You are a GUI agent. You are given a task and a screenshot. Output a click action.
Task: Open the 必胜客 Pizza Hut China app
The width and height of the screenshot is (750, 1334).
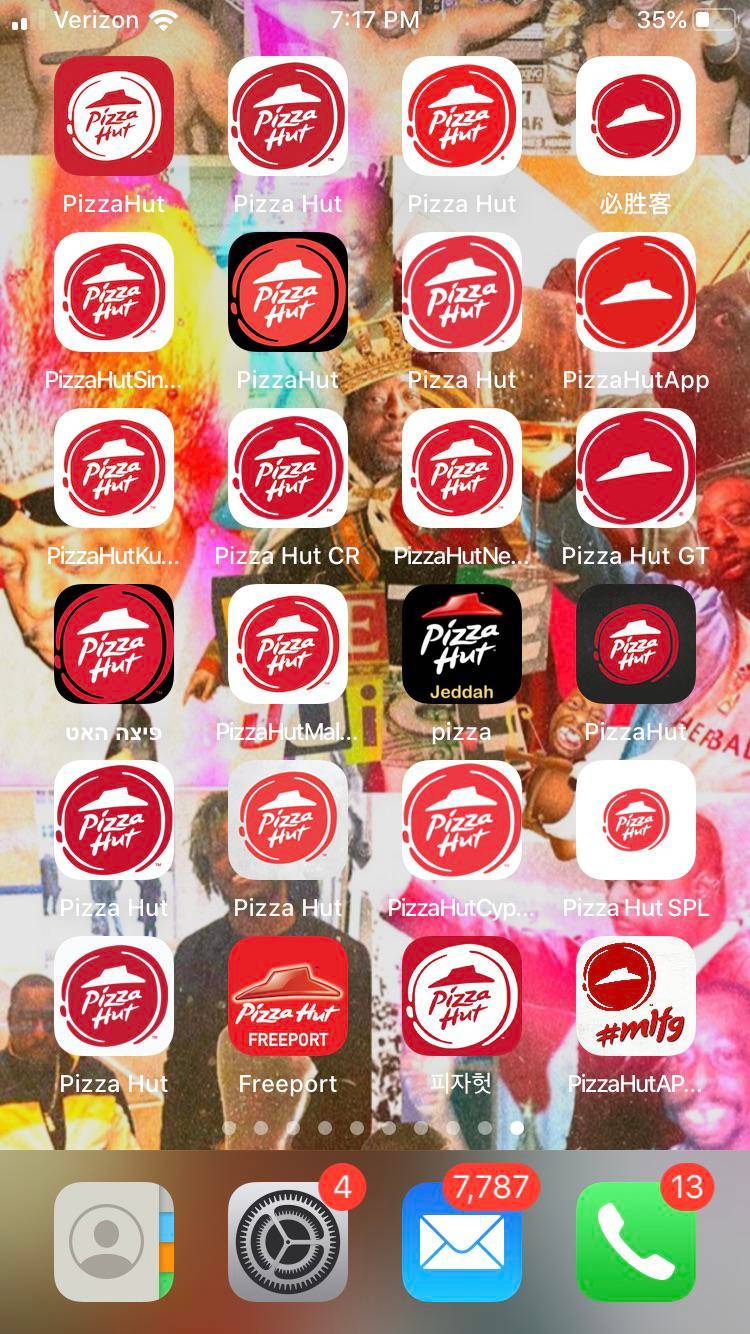click(x=635, y=115)
